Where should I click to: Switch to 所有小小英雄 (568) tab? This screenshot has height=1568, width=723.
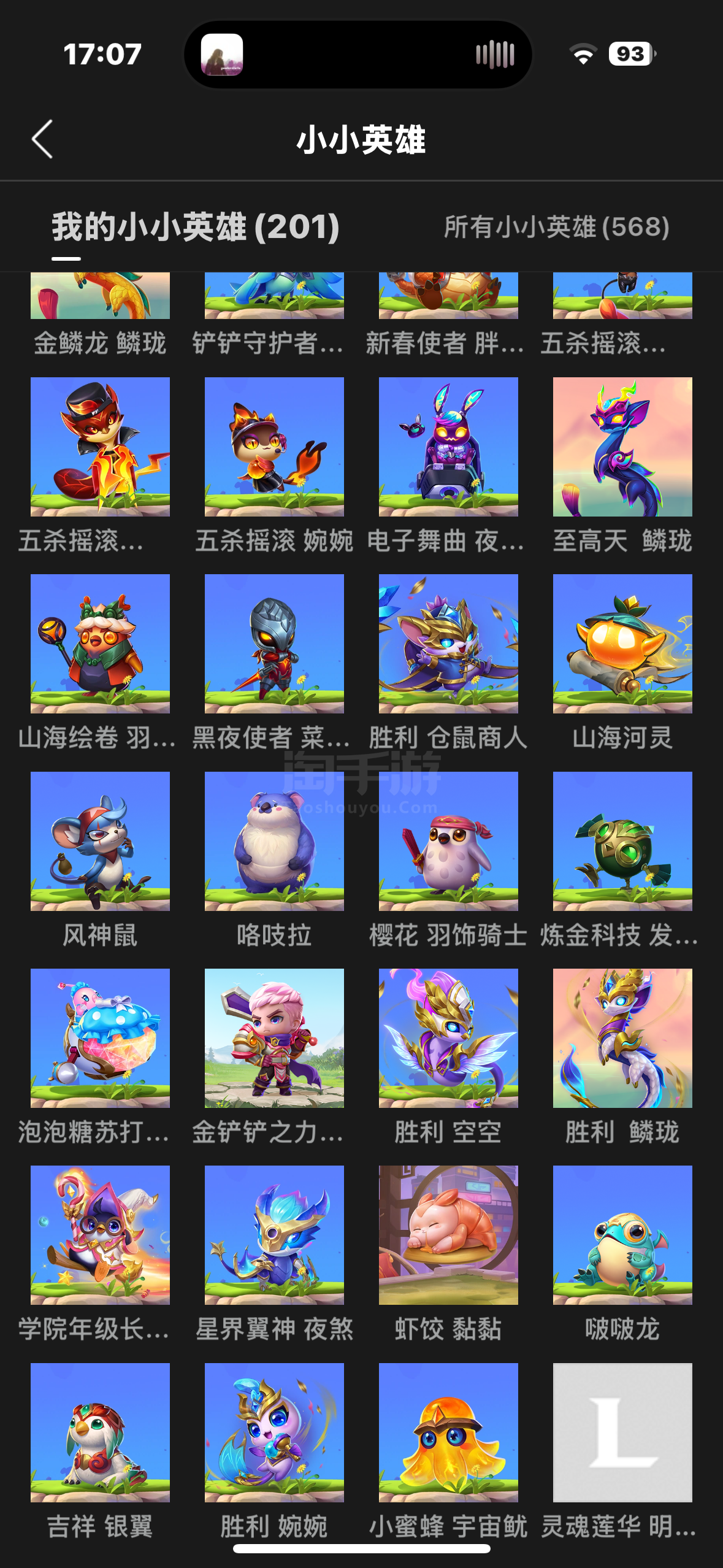tap(556, 227)
